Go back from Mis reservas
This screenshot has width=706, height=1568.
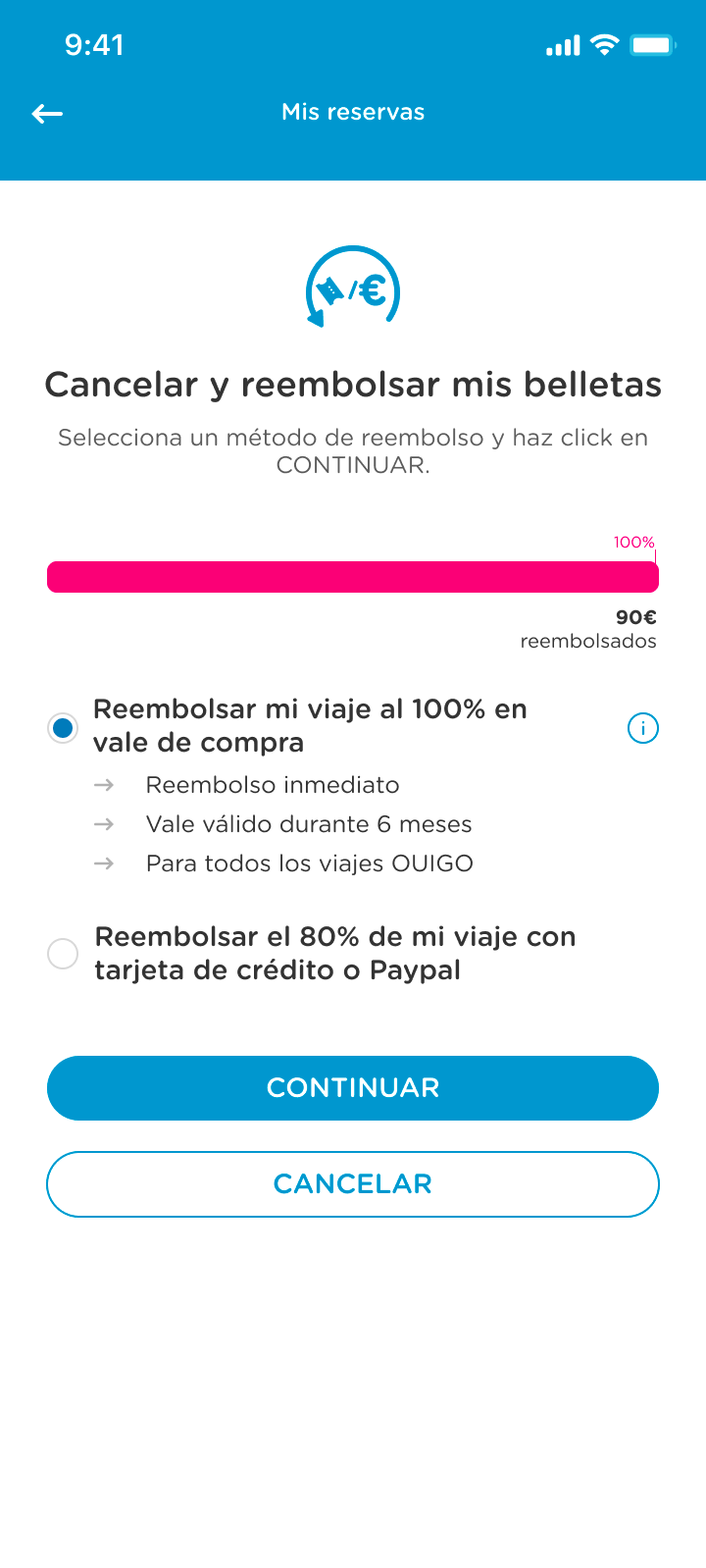pyautogui.click(x=47, y=114)
